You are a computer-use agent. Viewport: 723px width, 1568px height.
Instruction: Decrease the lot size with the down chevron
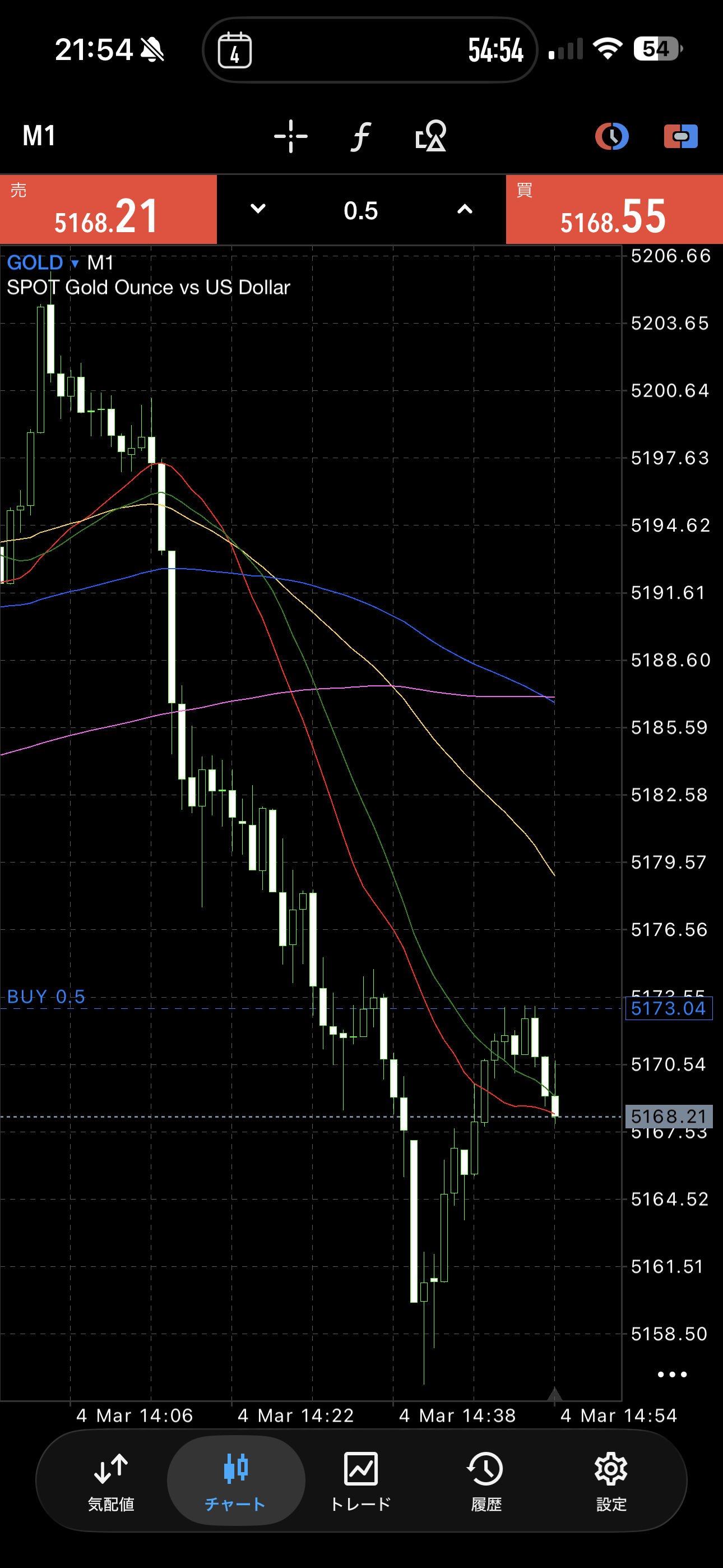pyautogui.click(x=258, y=209)
